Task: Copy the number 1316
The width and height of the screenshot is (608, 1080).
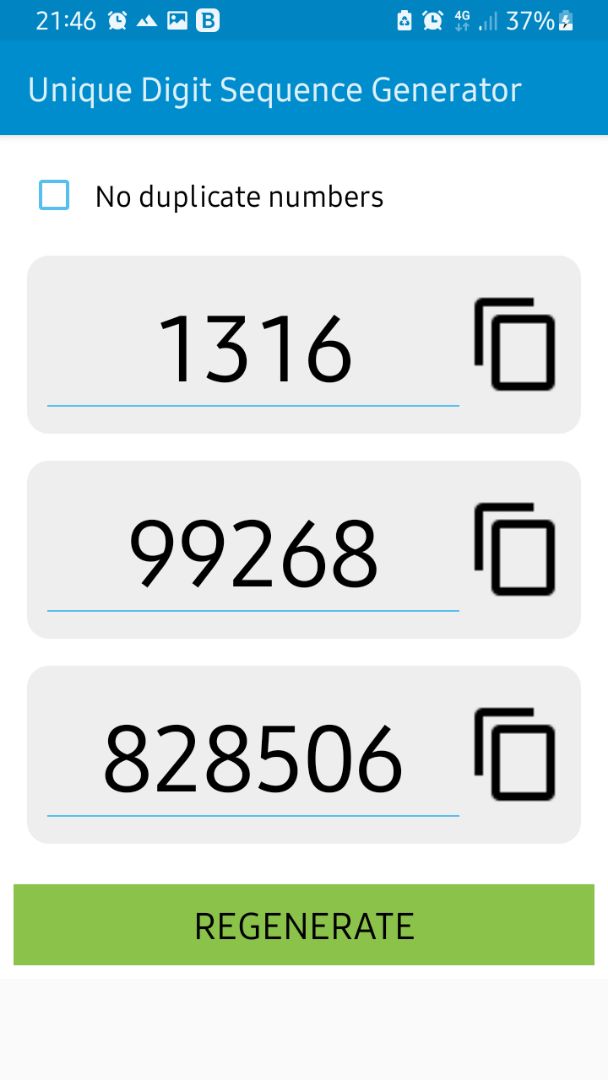Action: (514, 344)
